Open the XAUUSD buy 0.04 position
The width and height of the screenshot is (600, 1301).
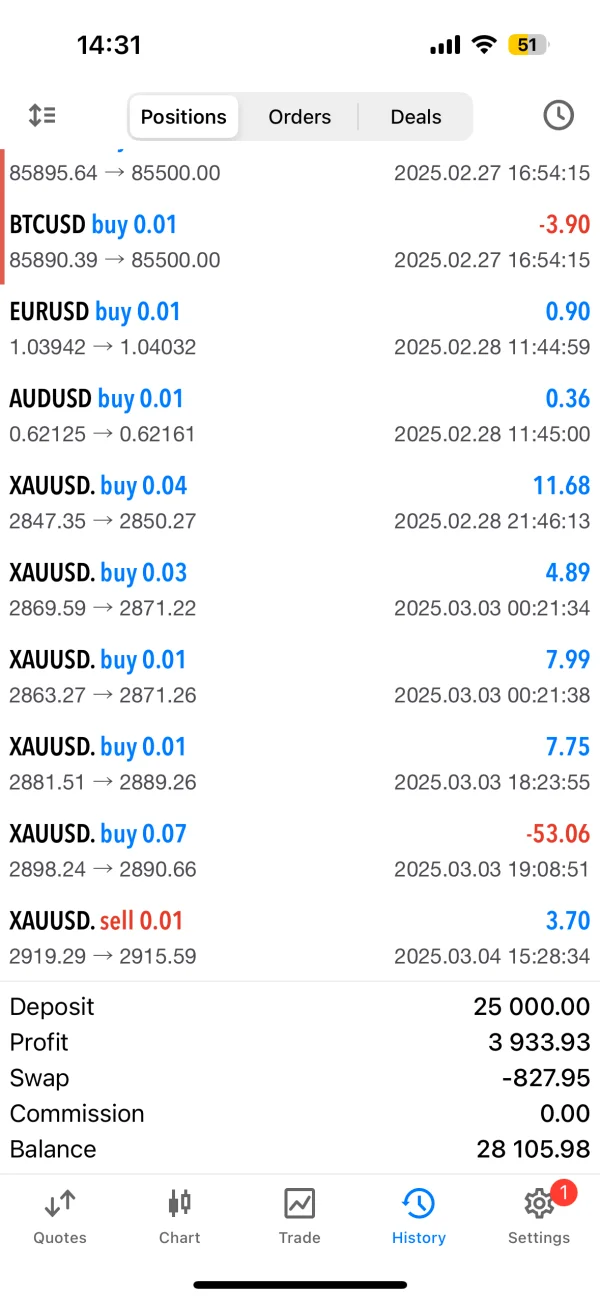300,503
